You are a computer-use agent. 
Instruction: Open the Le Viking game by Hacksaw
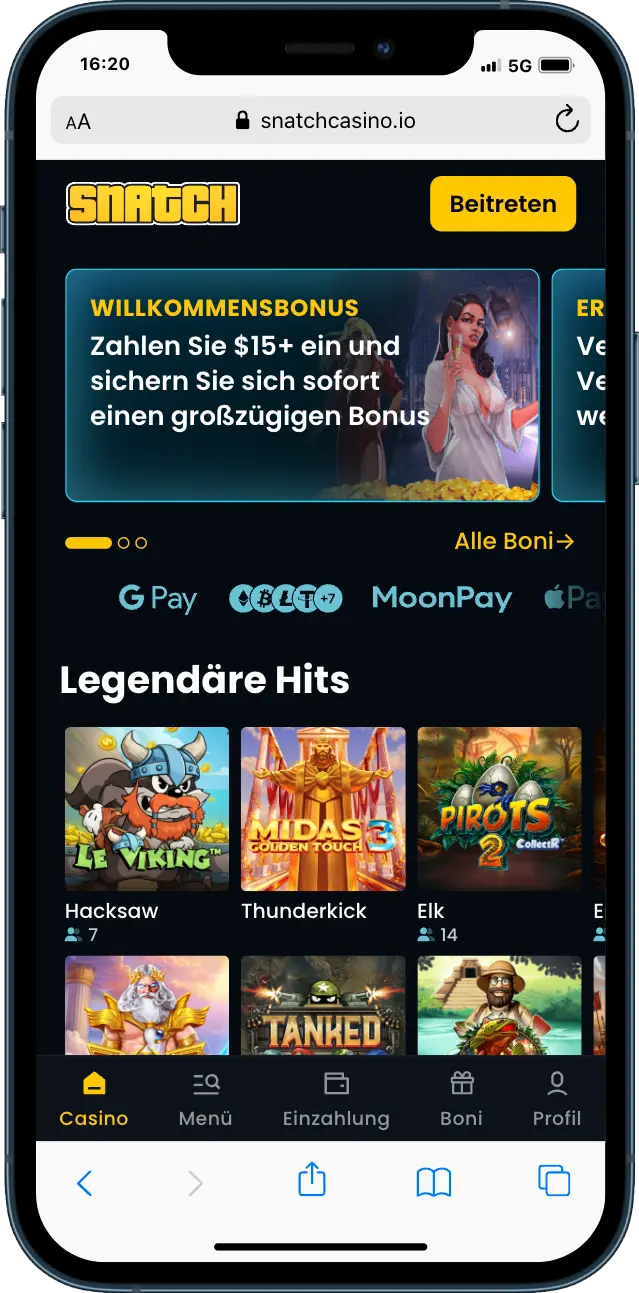point(147,808)
